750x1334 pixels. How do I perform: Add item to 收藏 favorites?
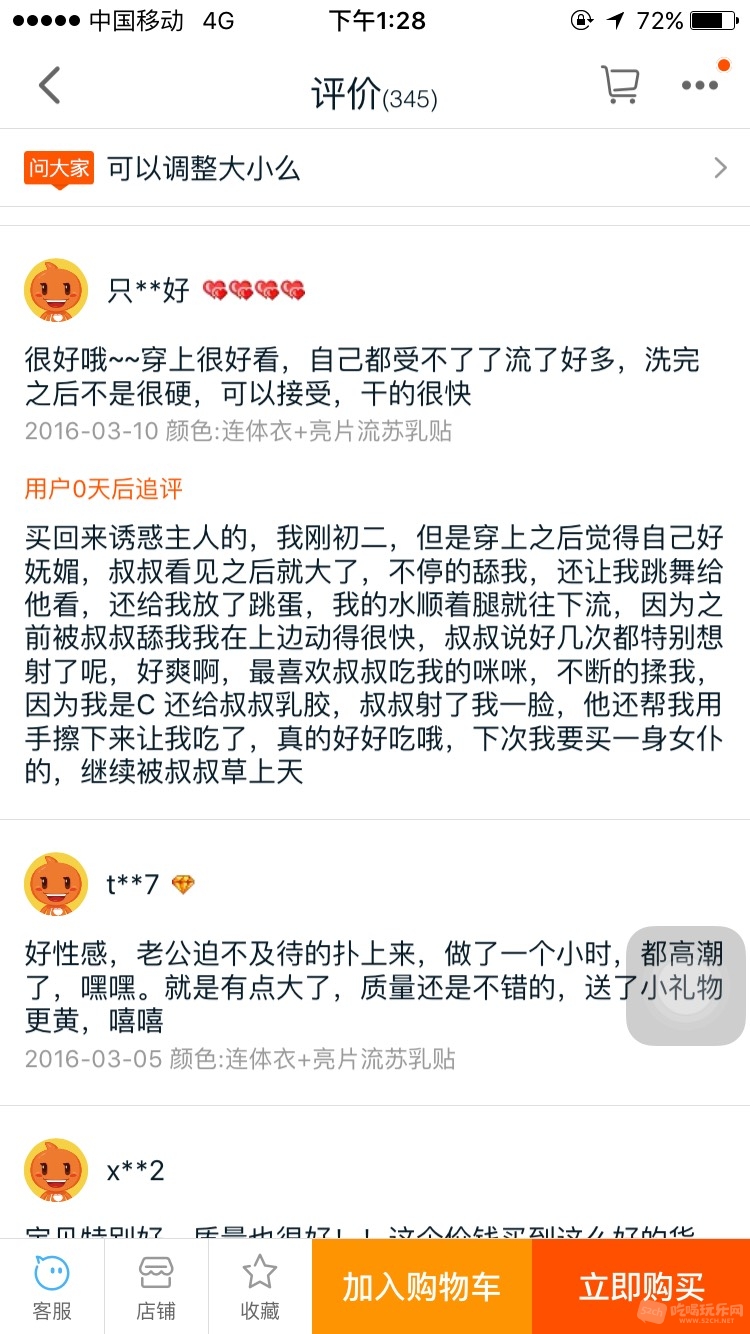coord(260,1287)
